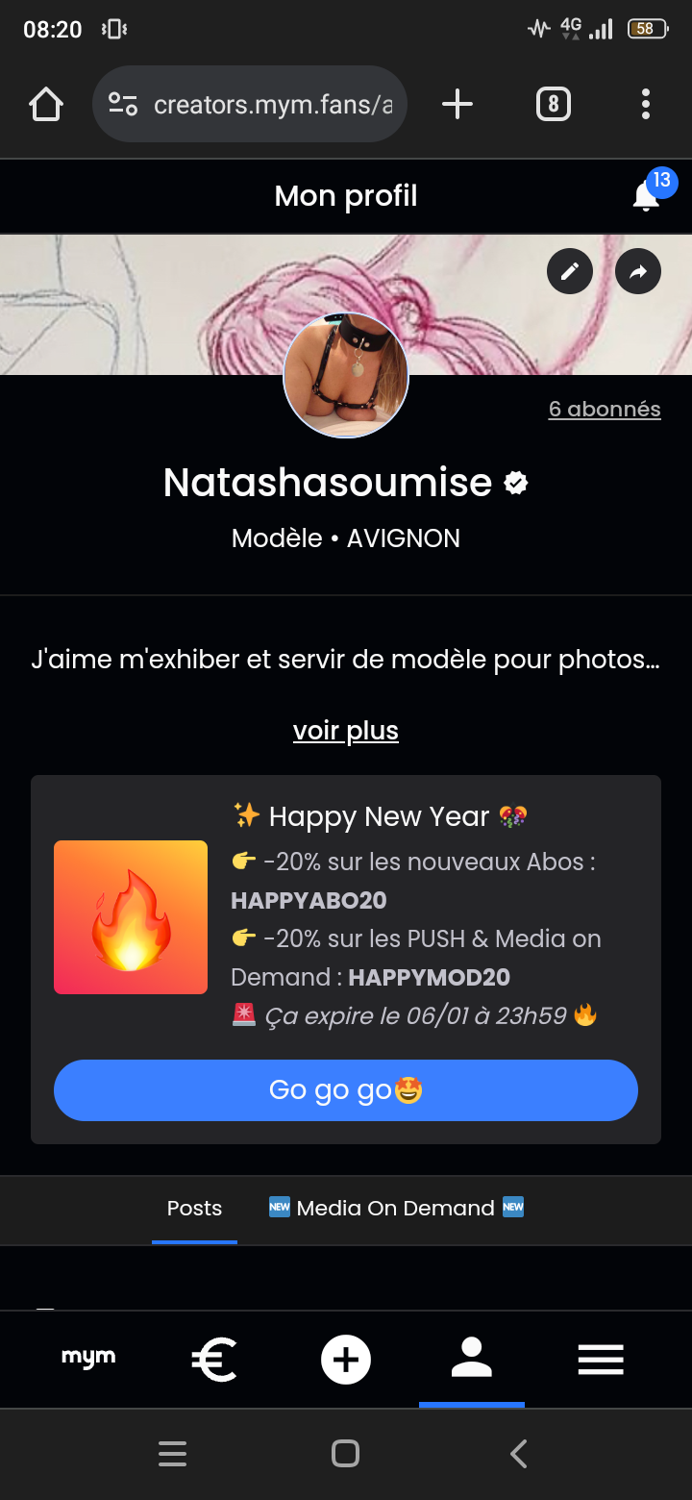Create new content with plus button
This screenshot has height=1500, width=692.
coord(346,1360)
